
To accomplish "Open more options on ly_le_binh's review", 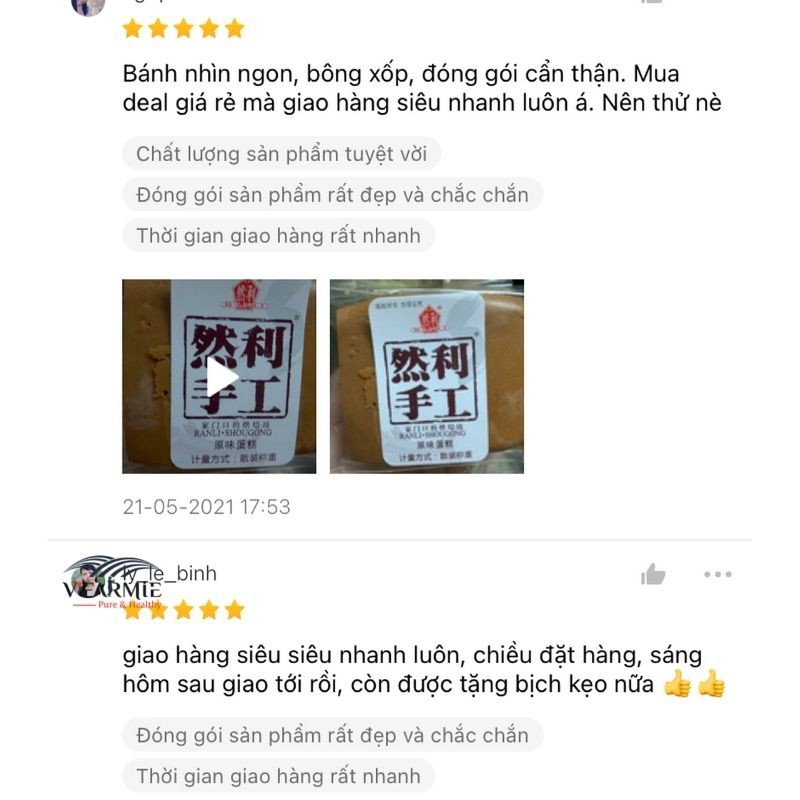I will pos(718,574).
